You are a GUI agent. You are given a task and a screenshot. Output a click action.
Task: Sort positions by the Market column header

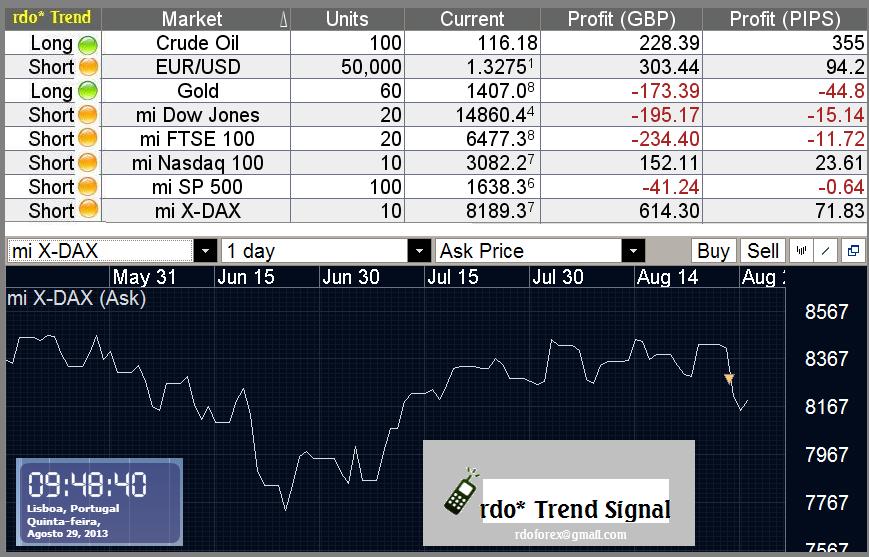[x=196, y=19]
